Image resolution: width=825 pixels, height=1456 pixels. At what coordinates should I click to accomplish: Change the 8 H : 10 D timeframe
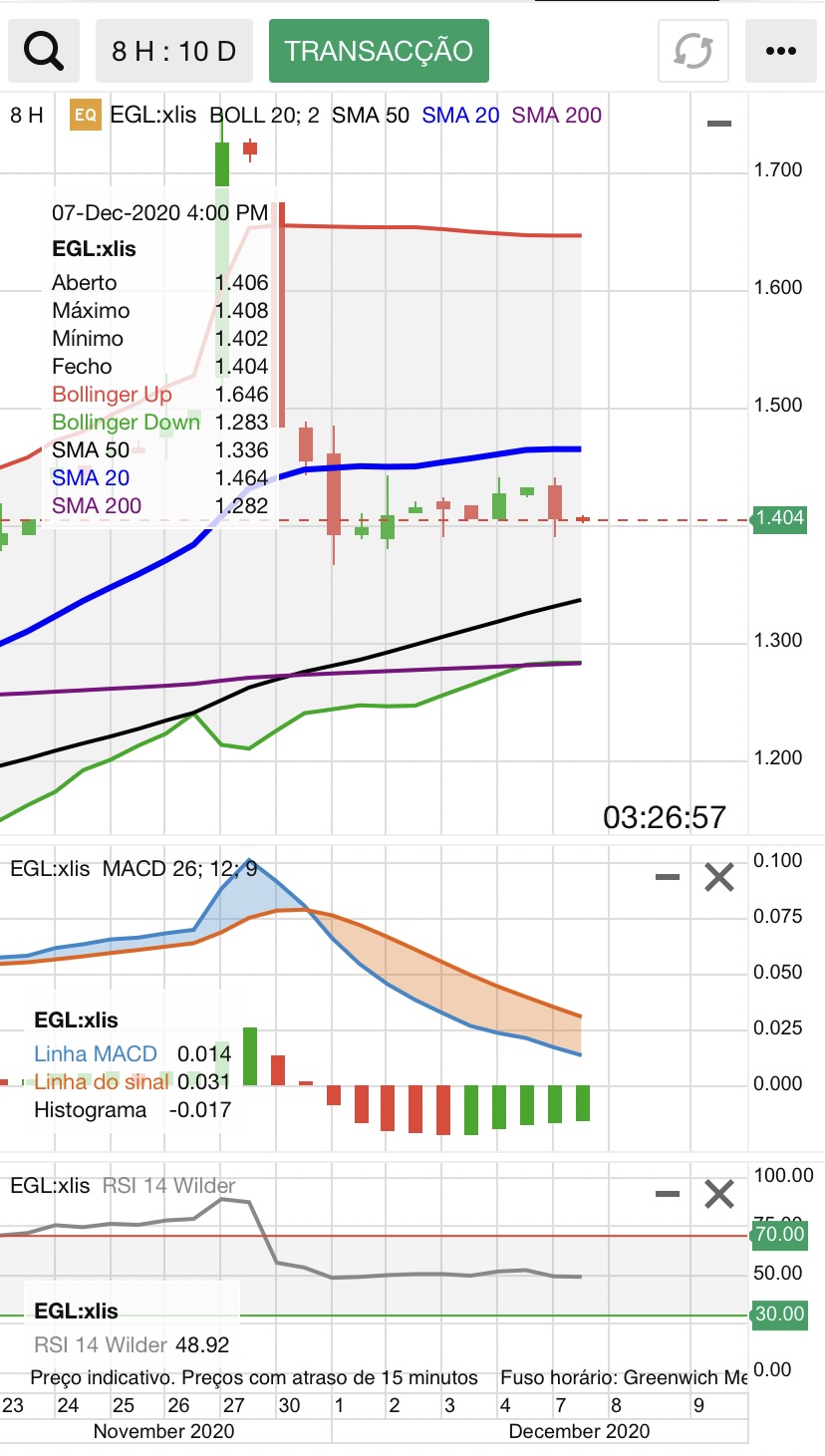pos(174,51)
